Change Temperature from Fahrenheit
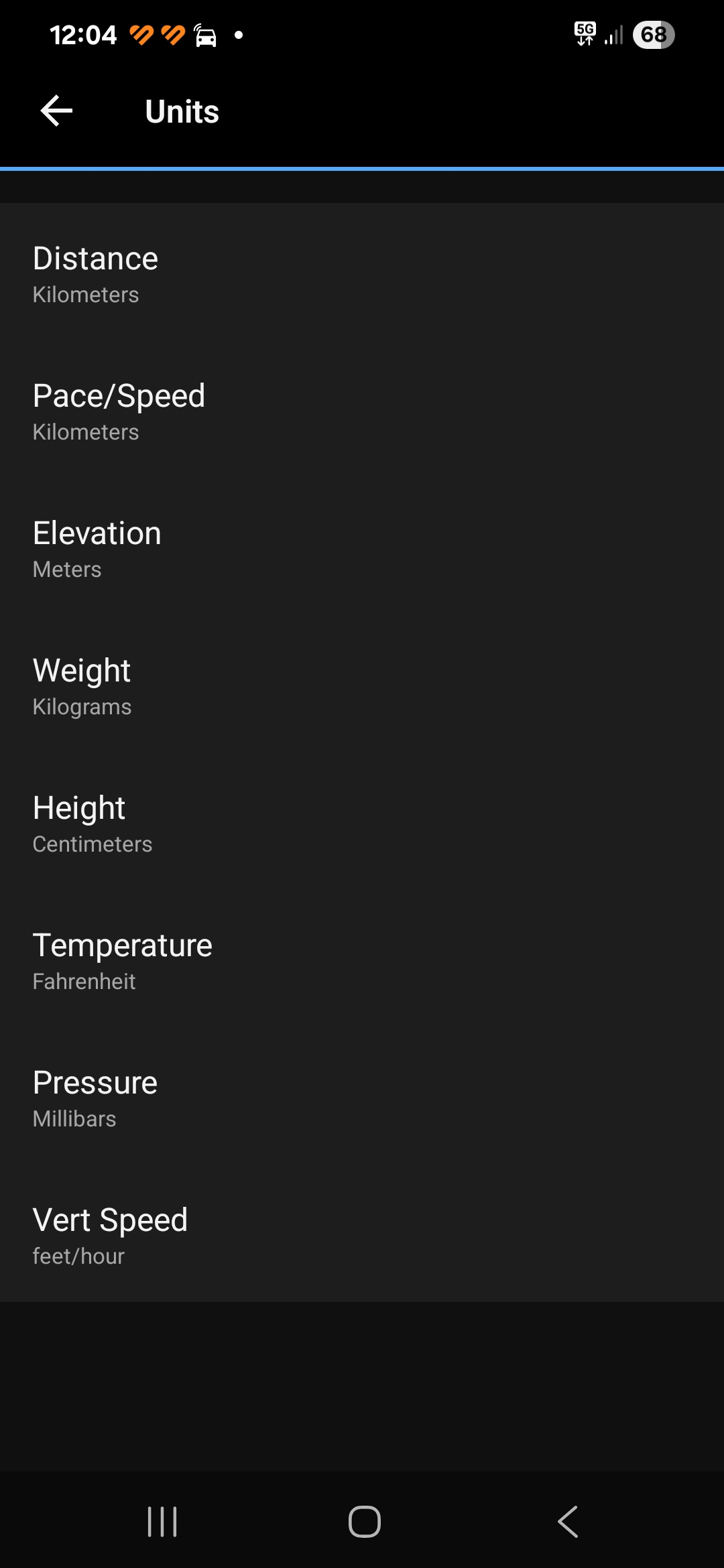Screen dimensions: 724x1568 (362, 962)
